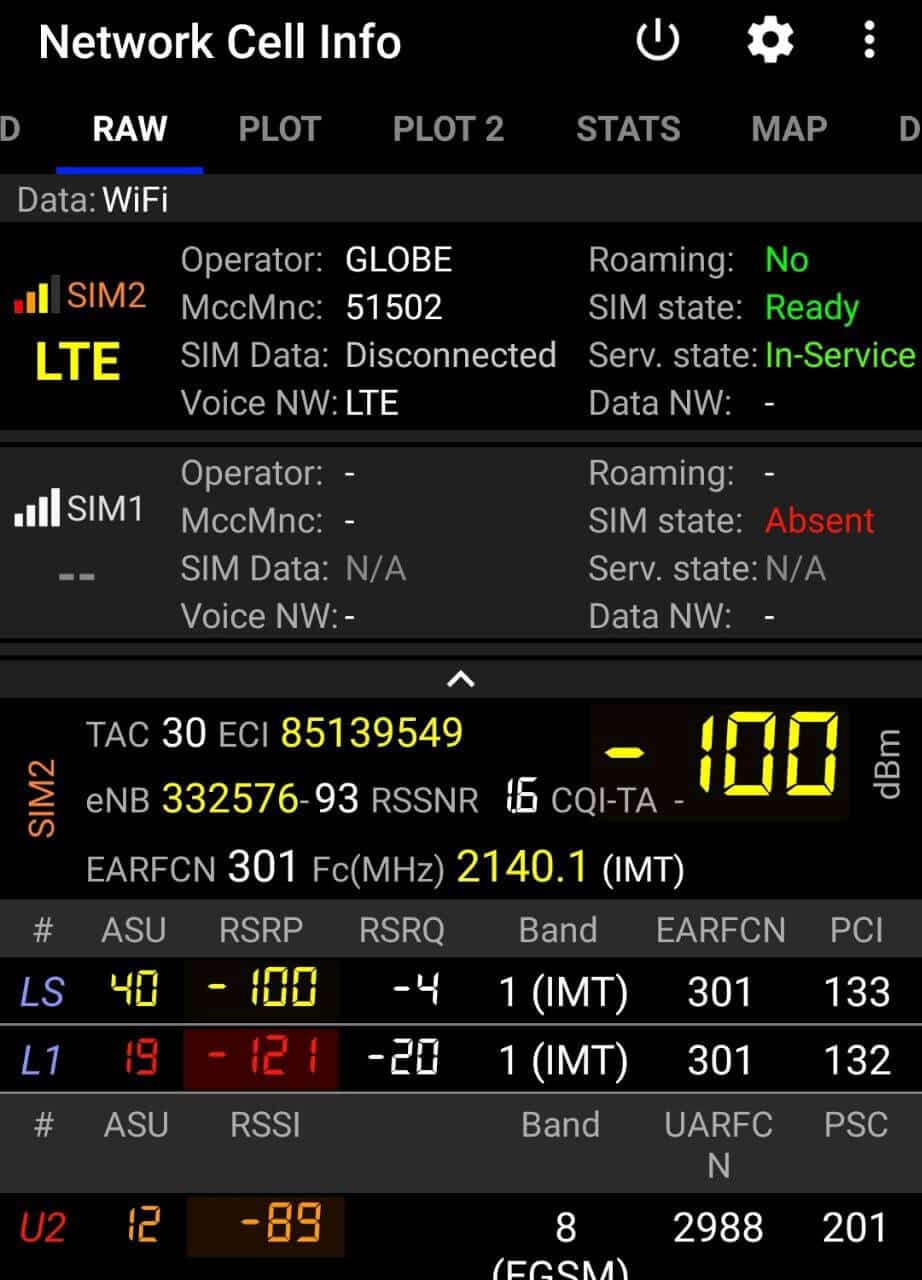
Task: Open the STATS tab
Action: 628,129
